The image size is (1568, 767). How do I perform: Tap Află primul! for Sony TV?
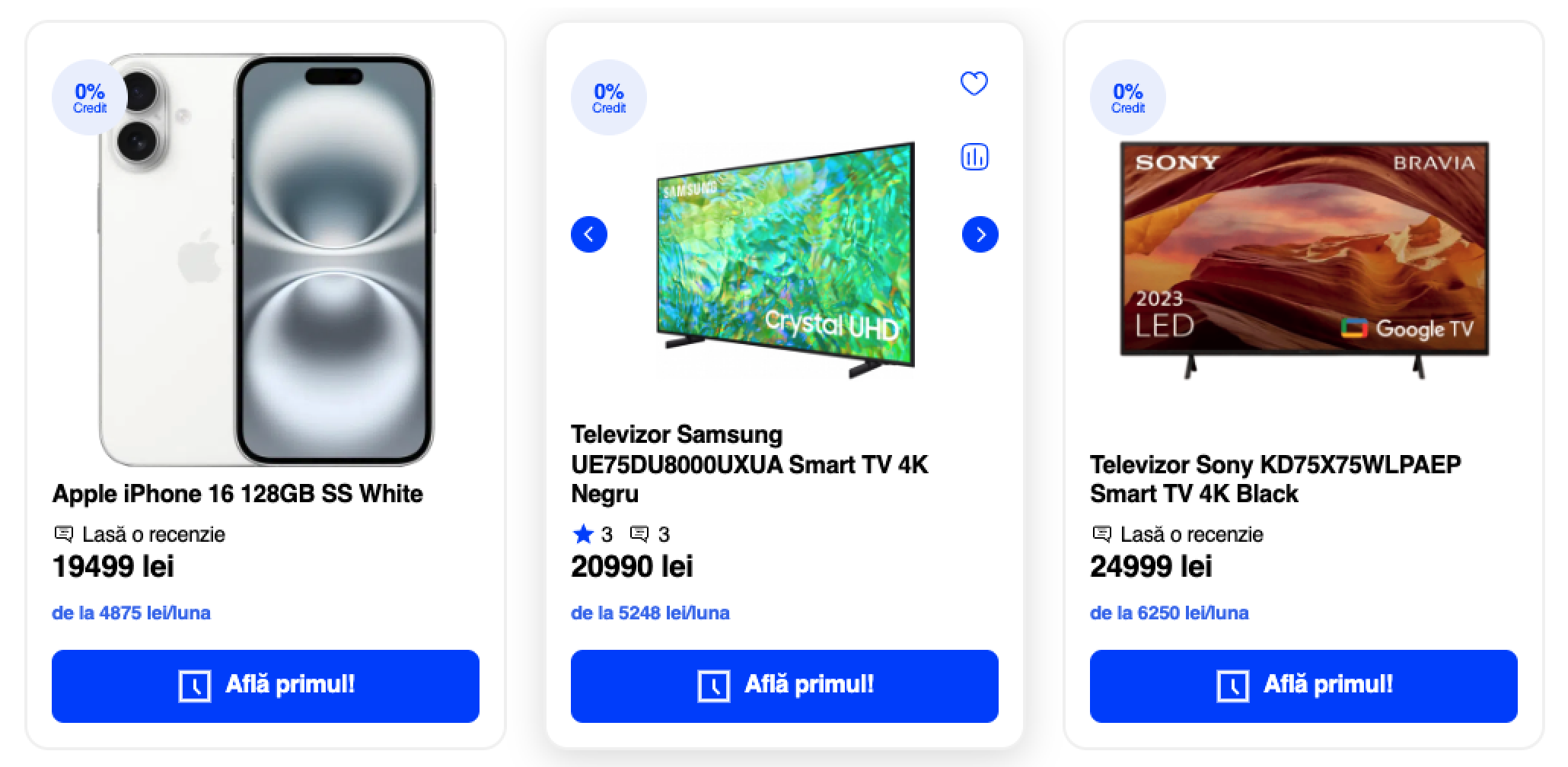1303,686
